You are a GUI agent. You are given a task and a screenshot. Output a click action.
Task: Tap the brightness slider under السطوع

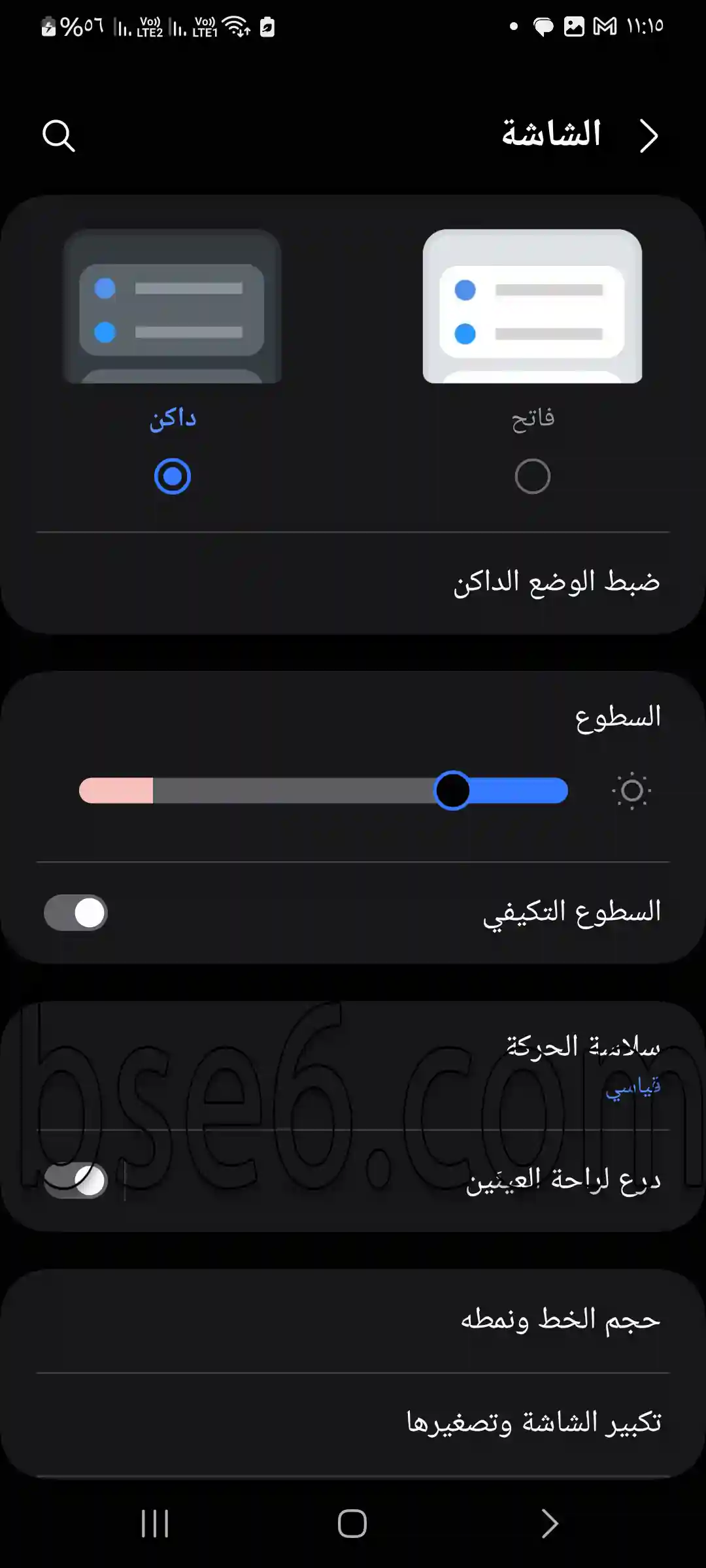tap(323, 791)
